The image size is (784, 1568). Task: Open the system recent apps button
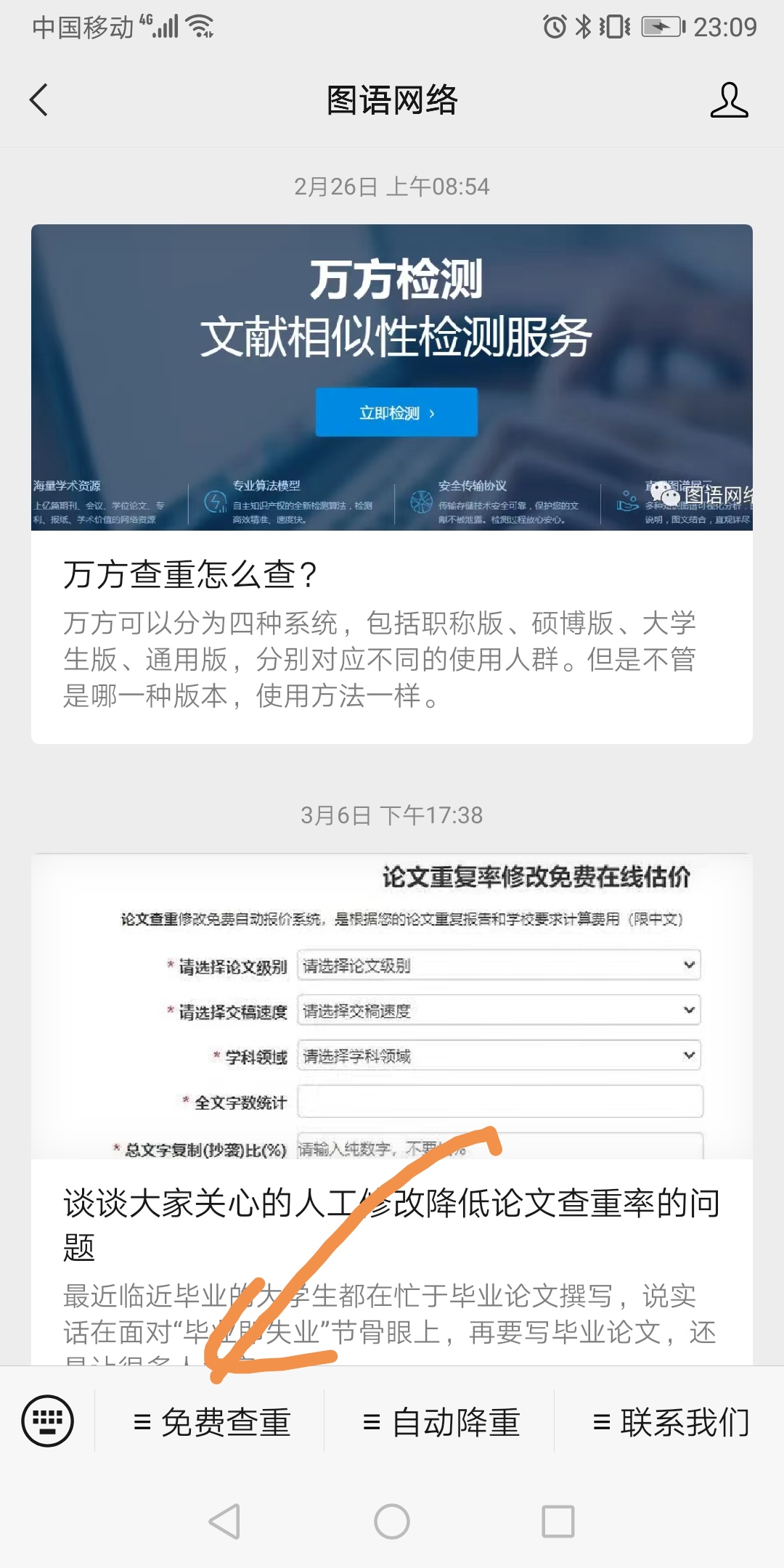pyautogui.click(x=558, y=1521)
